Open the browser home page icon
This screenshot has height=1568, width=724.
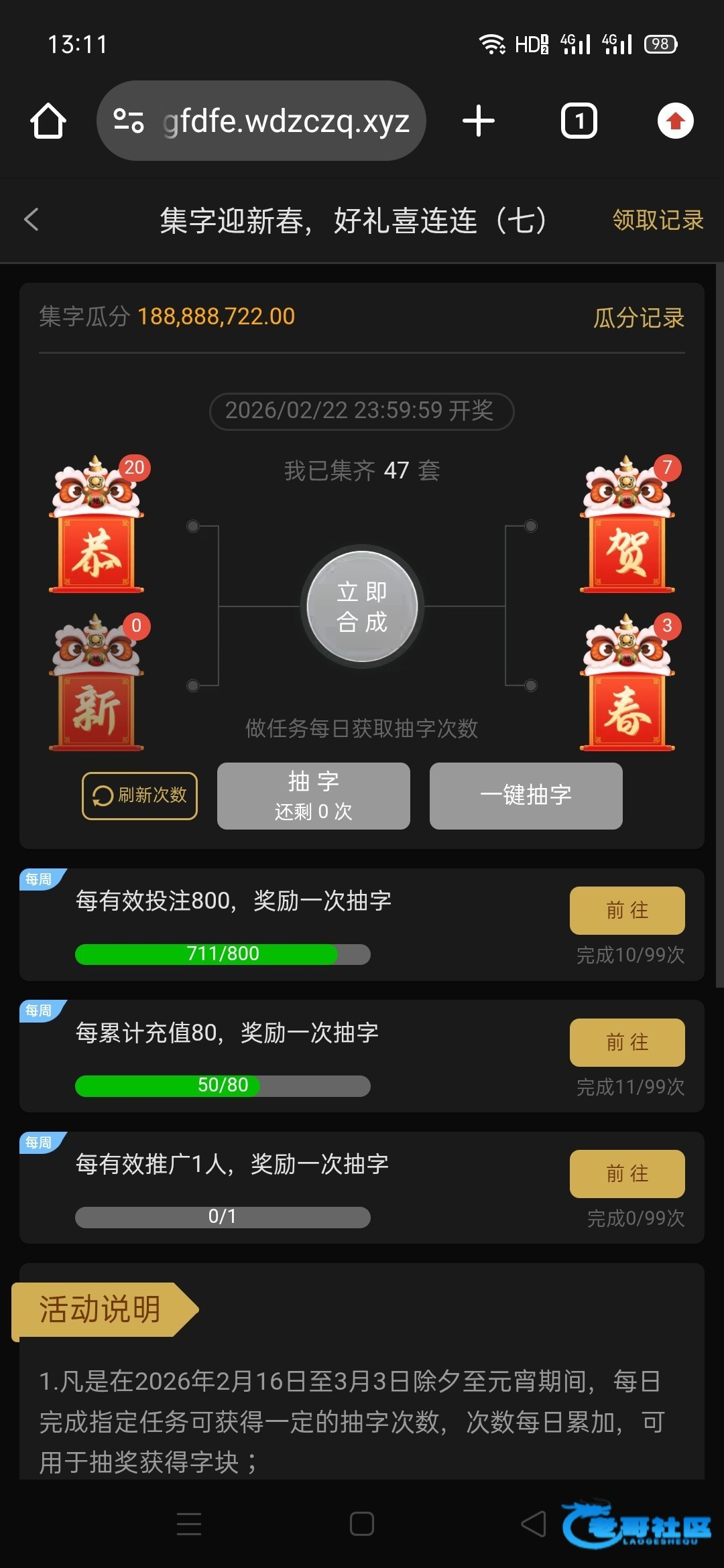[48, 121]
